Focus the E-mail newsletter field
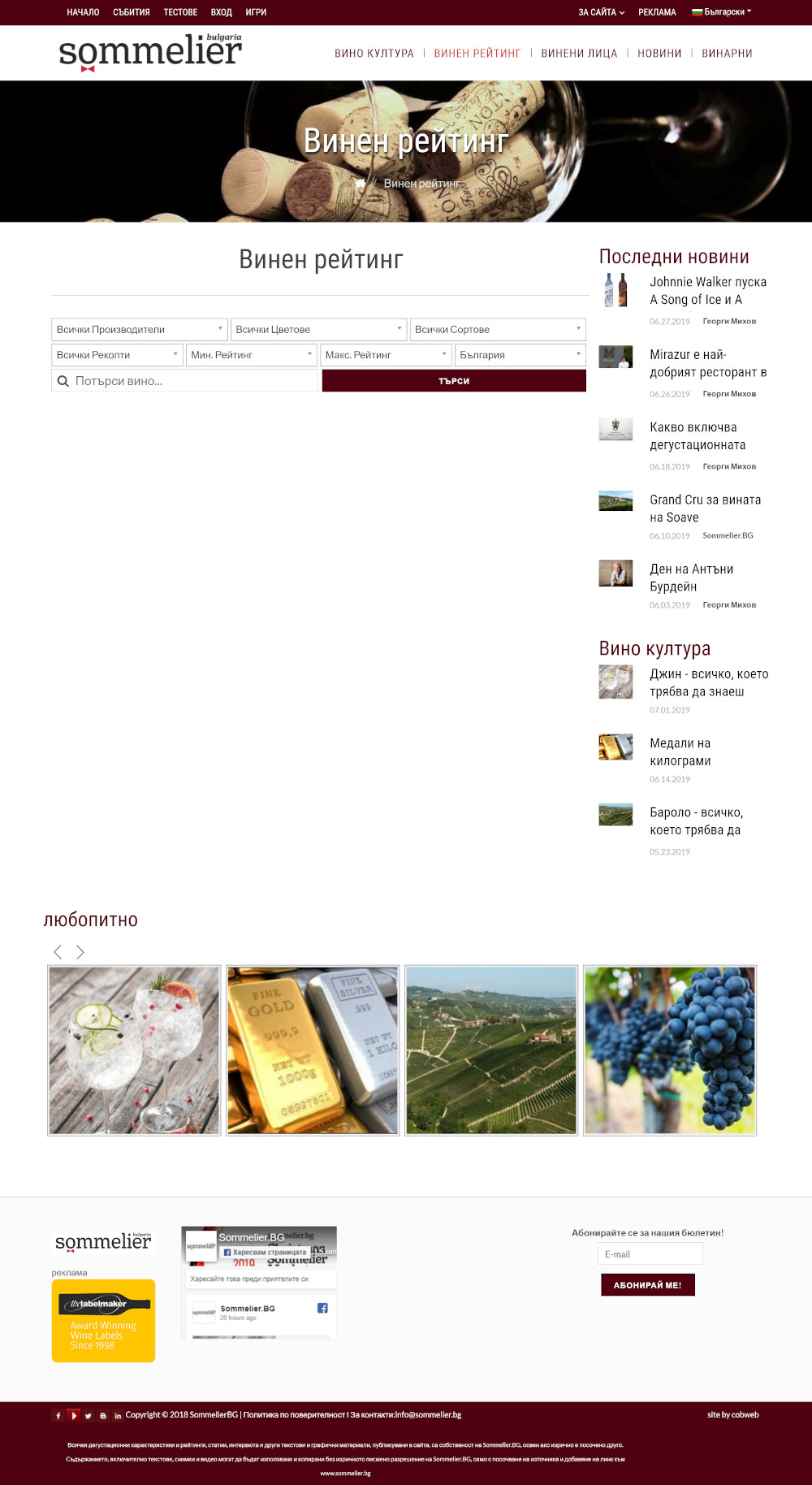 [x=650, y=1254]
